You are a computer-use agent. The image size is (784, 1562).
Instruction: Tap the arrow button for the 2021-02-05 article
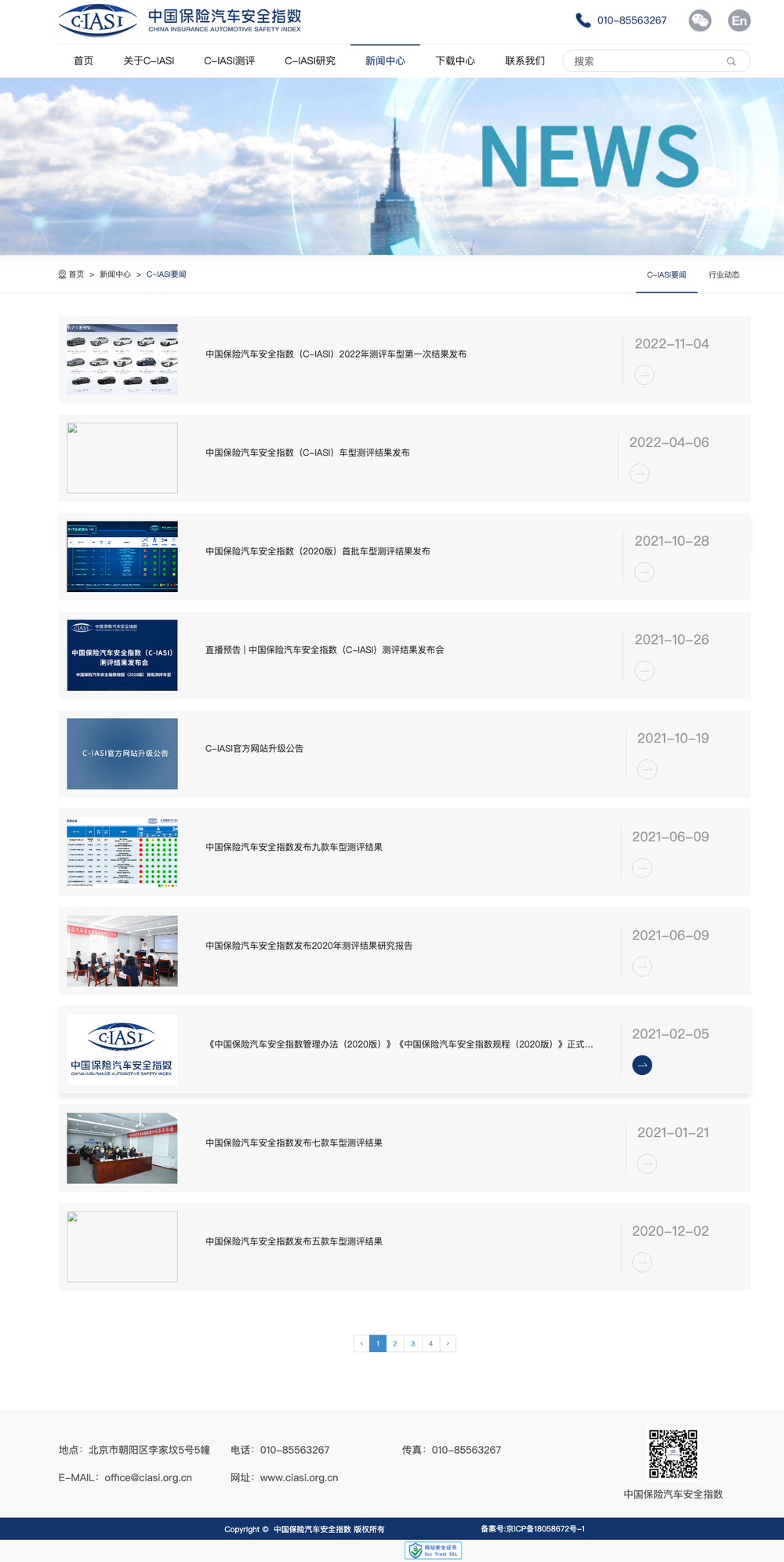pos(642,1065)
